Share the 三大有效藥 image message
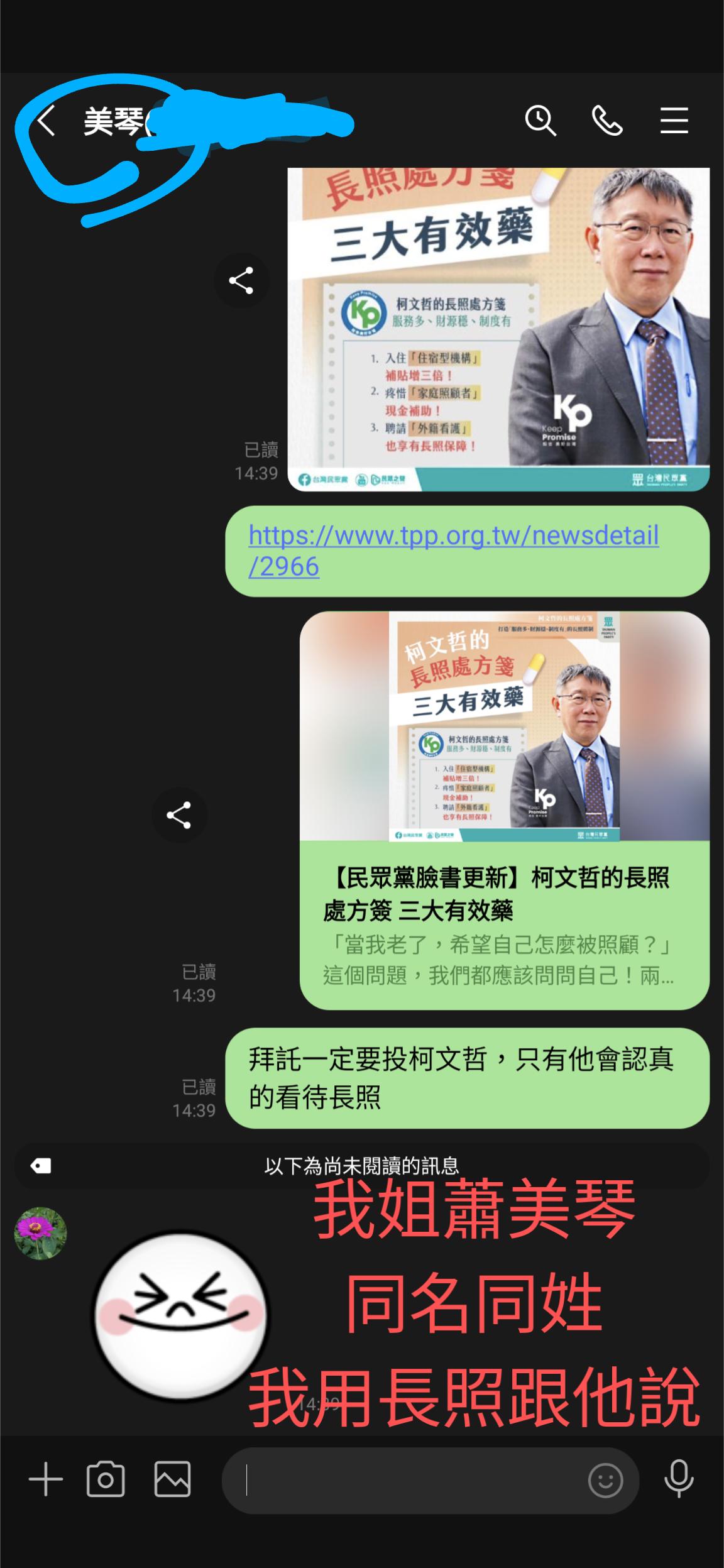The width and height of the screenshot is (724, 1568). (x=241, y=280)
